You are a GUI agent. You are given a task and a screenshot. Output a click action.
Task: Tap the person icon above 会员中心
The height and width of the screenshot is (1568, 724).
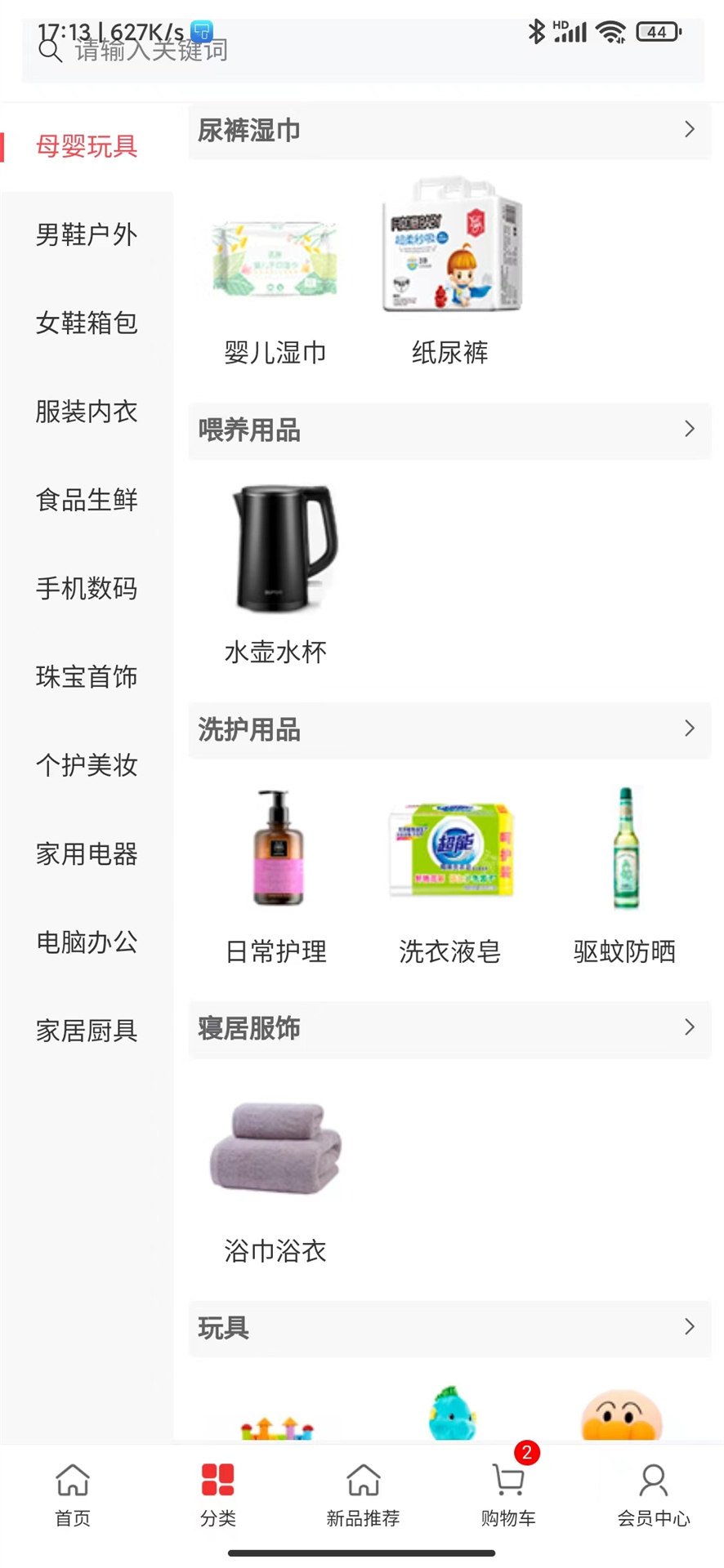(x=652, y=1480)
